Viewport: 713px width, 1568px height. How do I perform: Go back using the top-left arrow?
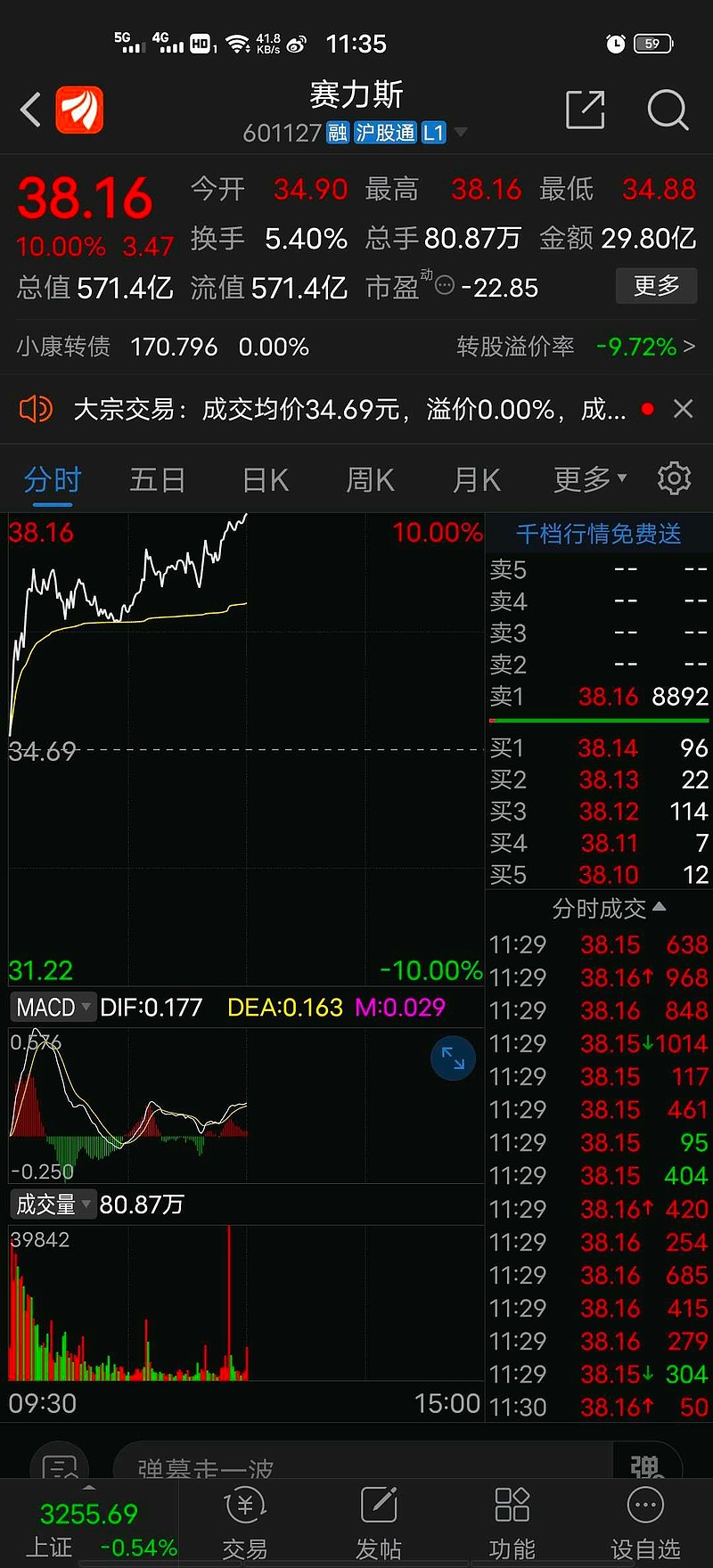tap(31, 110)
